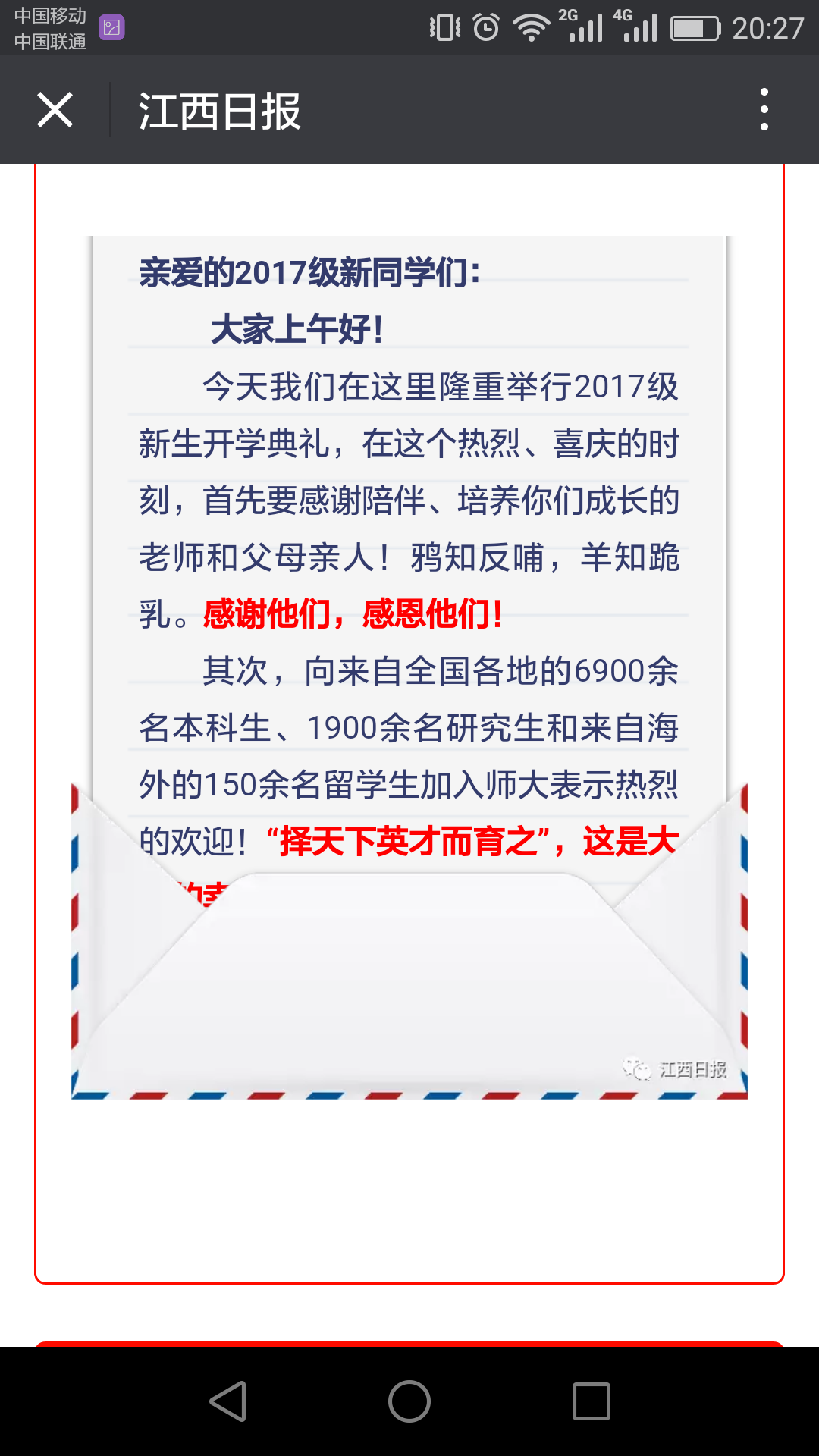819x1456 pixels.
Task: Open the three-dot overflow menu
Action: 764,110
